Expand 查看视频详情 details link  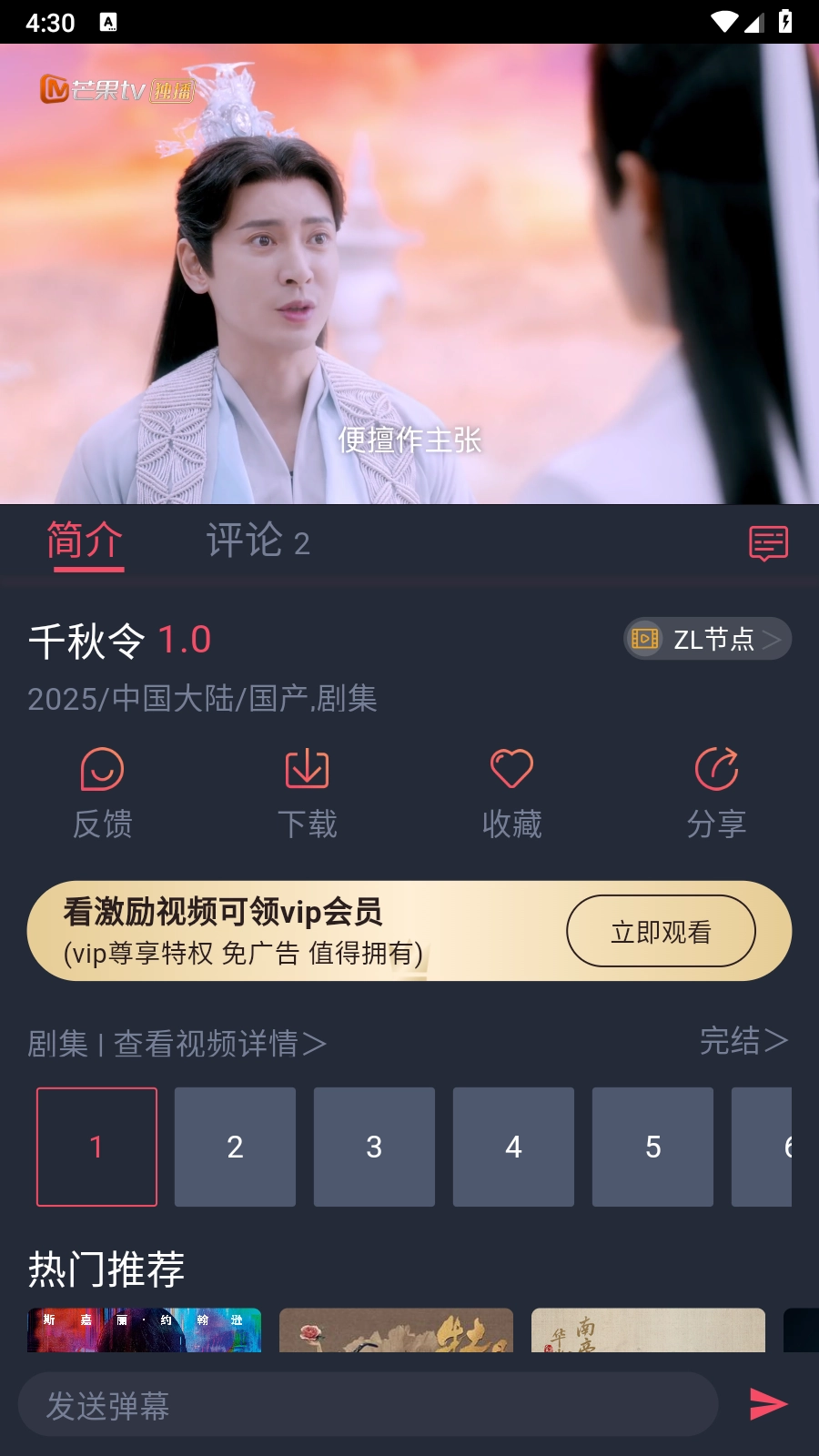[218, 1045]
